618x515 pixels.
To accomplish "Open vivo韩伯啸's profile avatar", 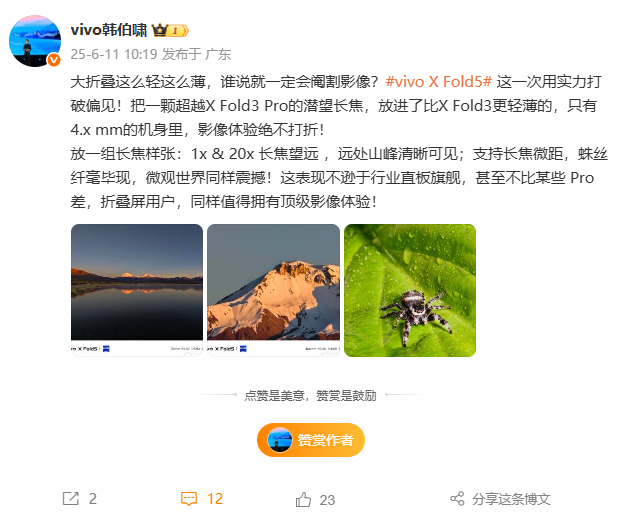I will [34, 40].
